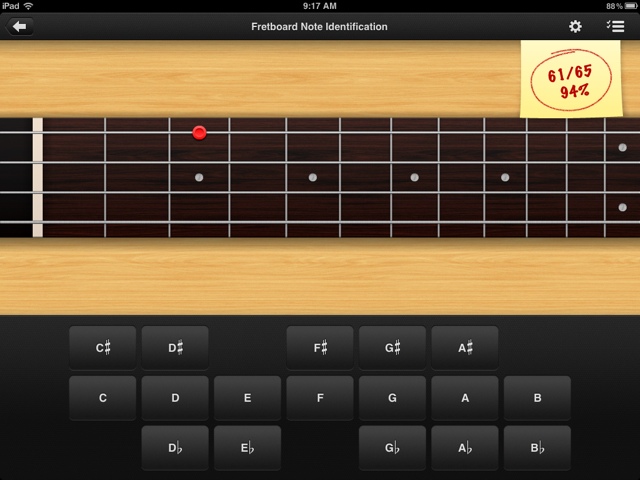
Task: Go back using the arrow button
Action: (x=20, y=27)
